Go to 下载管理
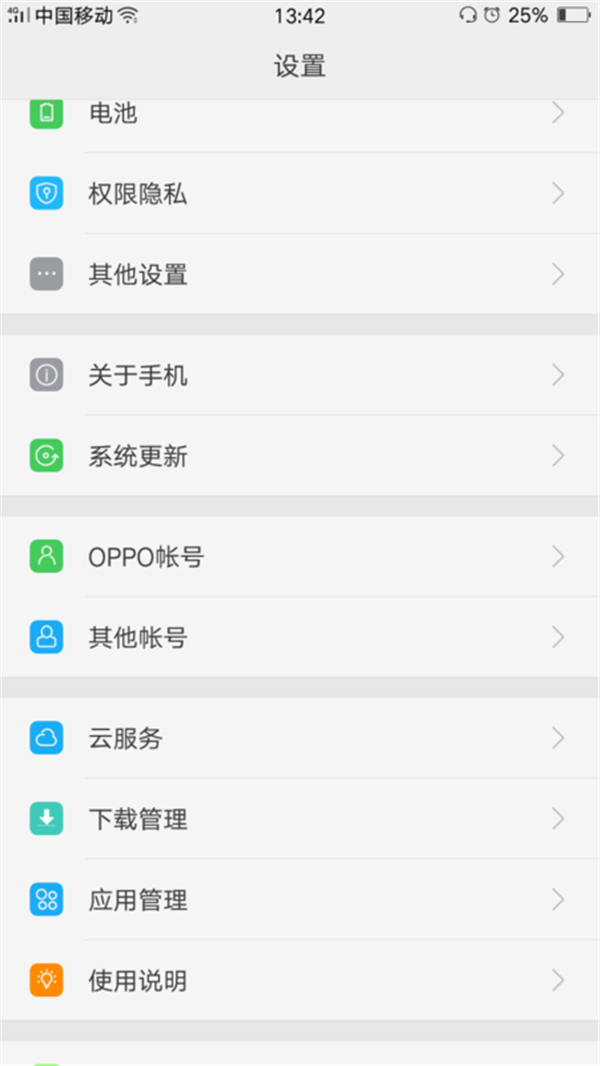The width and height of the screenshot is (600, 1066). pyautogui.click(x=300, y=819)
